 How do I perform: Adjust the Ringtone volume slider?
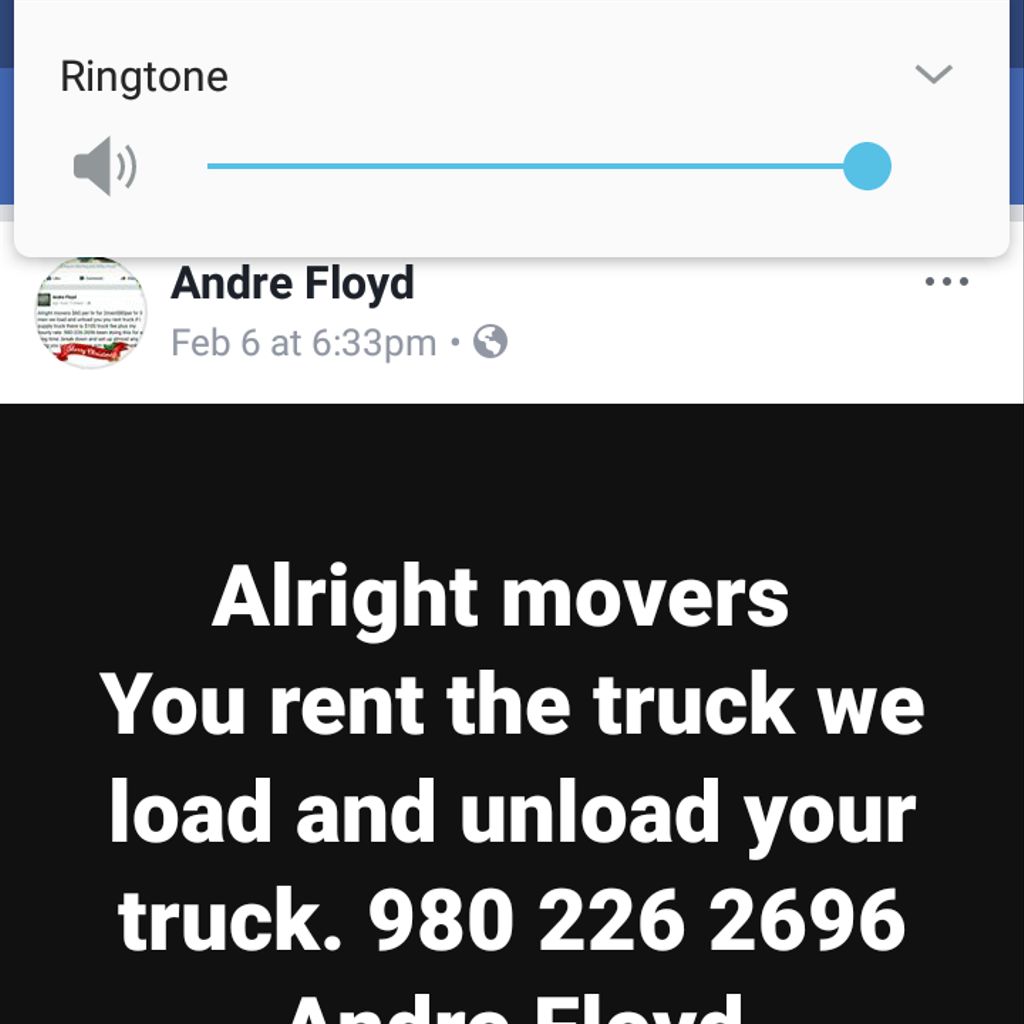866,166
